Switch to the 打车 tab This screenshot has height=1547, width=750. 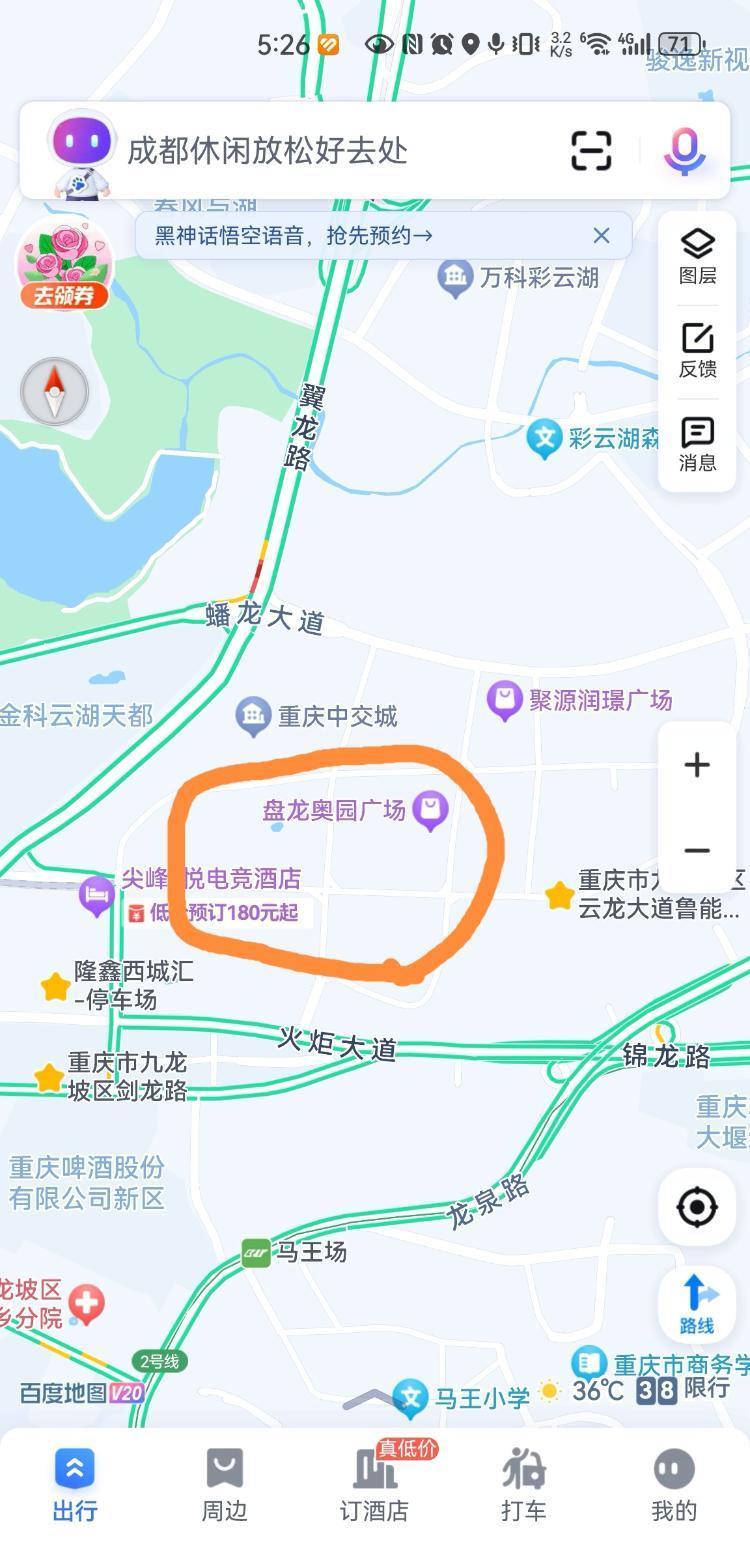tap(523, 1485)
